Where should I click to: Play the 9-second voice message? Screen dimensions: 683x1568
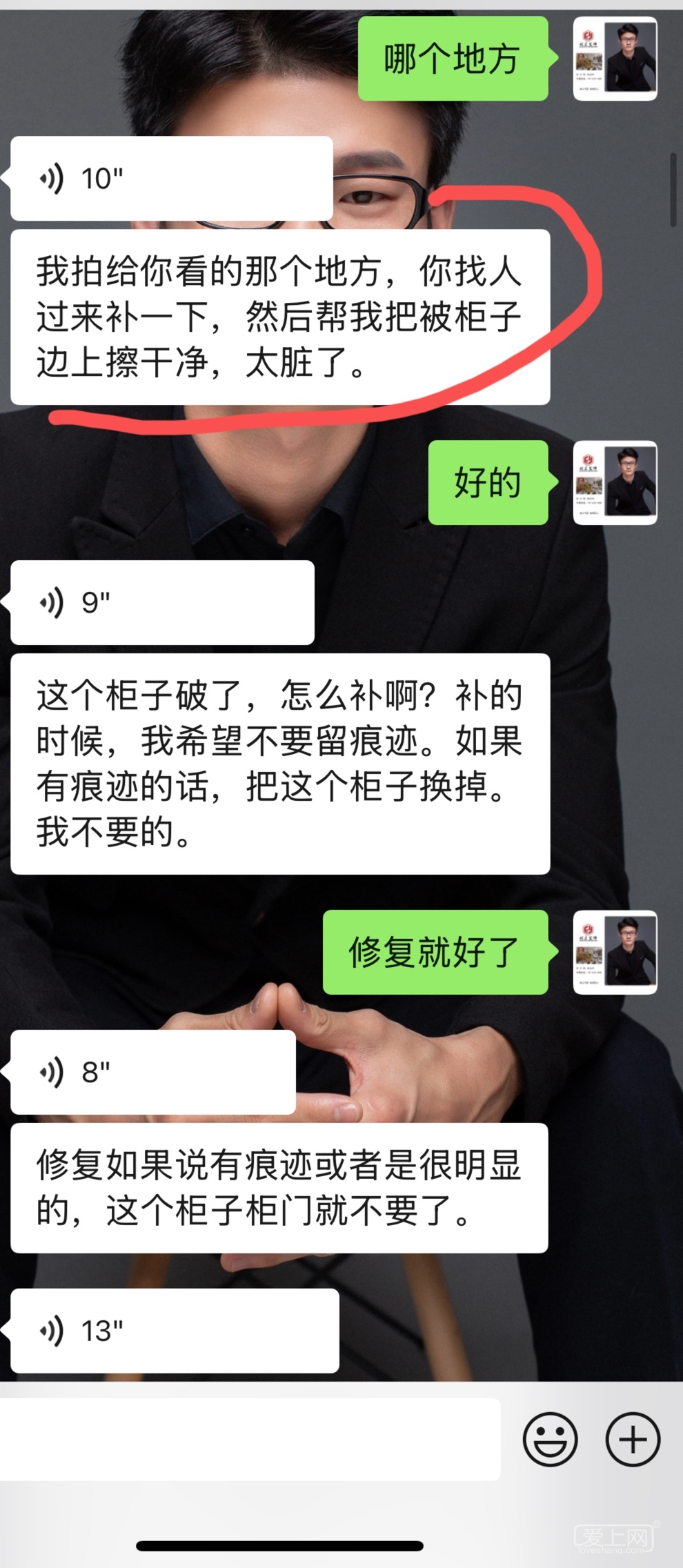[x=162, y=603]
